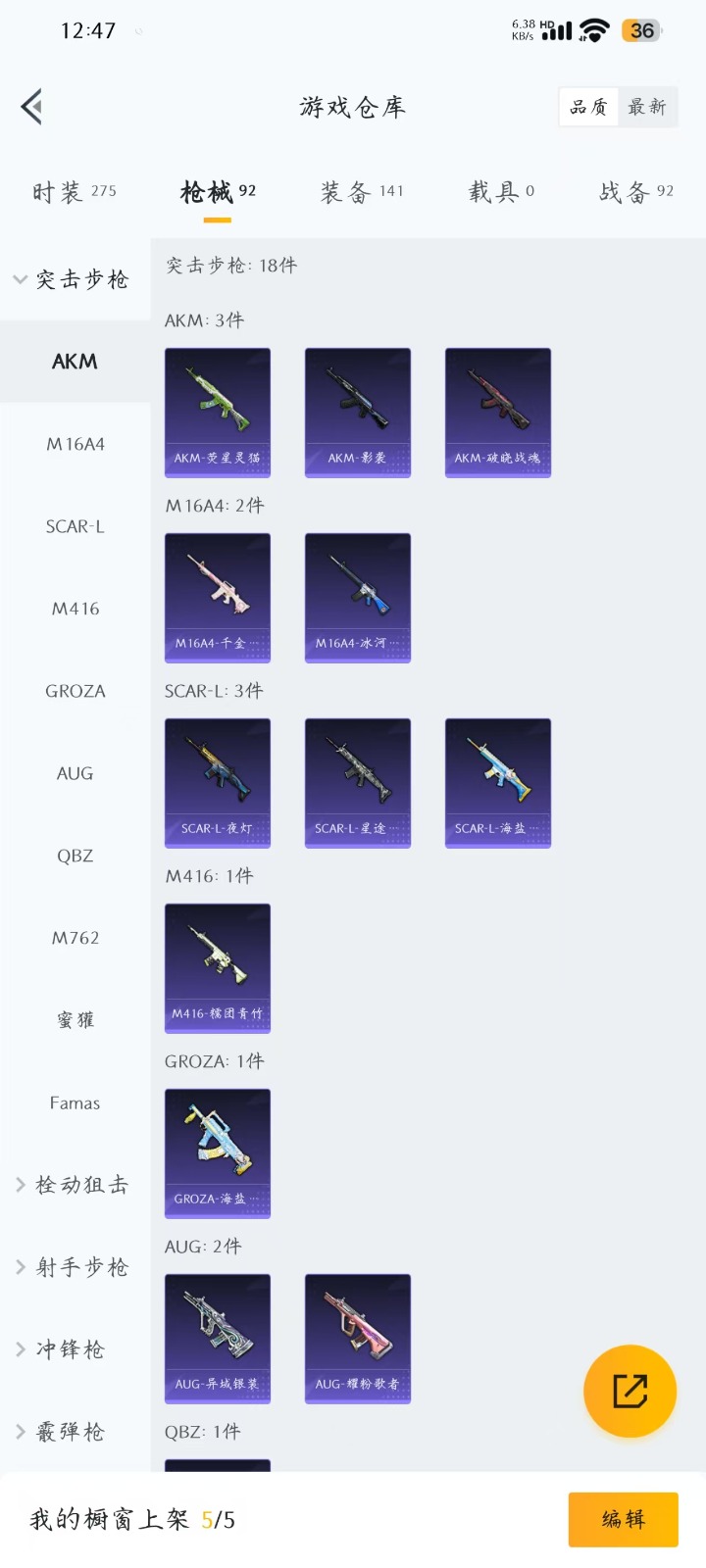706x1568 pixels.
Task: Tap the 编辑 button
Action: [x=623, y=1519]
